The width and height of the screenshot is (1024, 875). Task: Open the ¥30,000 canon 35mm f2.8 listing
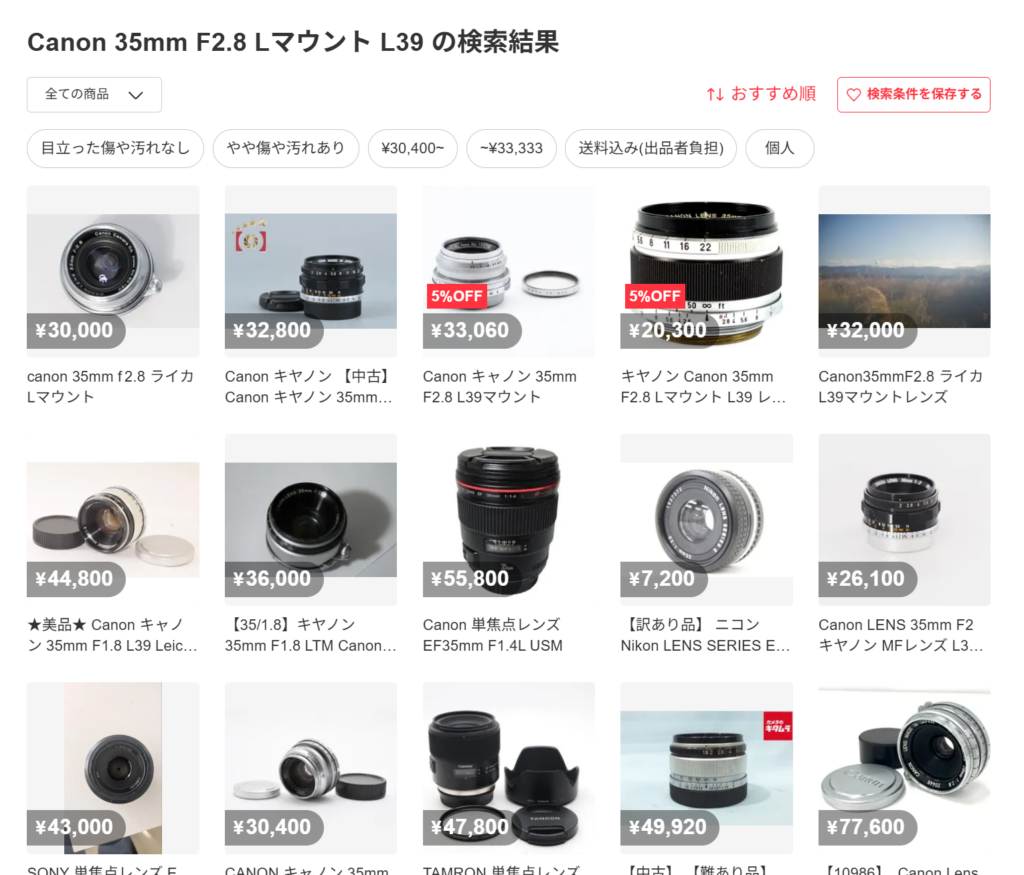(x=112, y=271)
